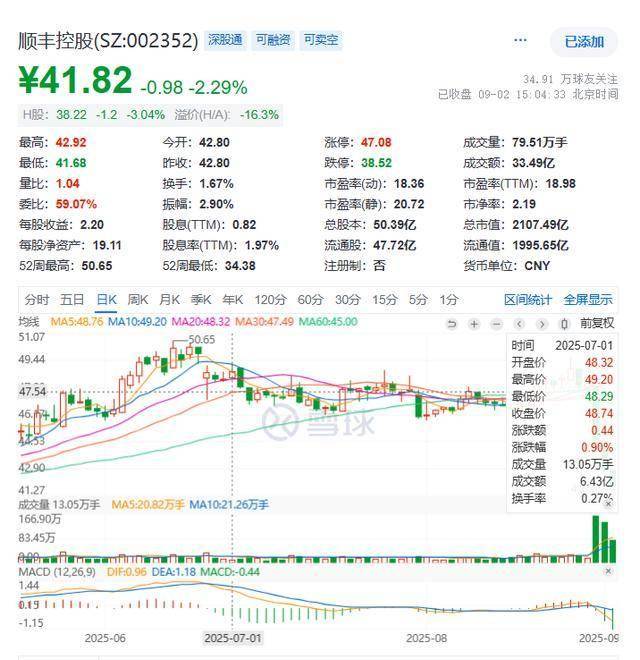Tap the 可卖空 tag
The width and height of the screenshot is (640, 660).
point(321,40)
